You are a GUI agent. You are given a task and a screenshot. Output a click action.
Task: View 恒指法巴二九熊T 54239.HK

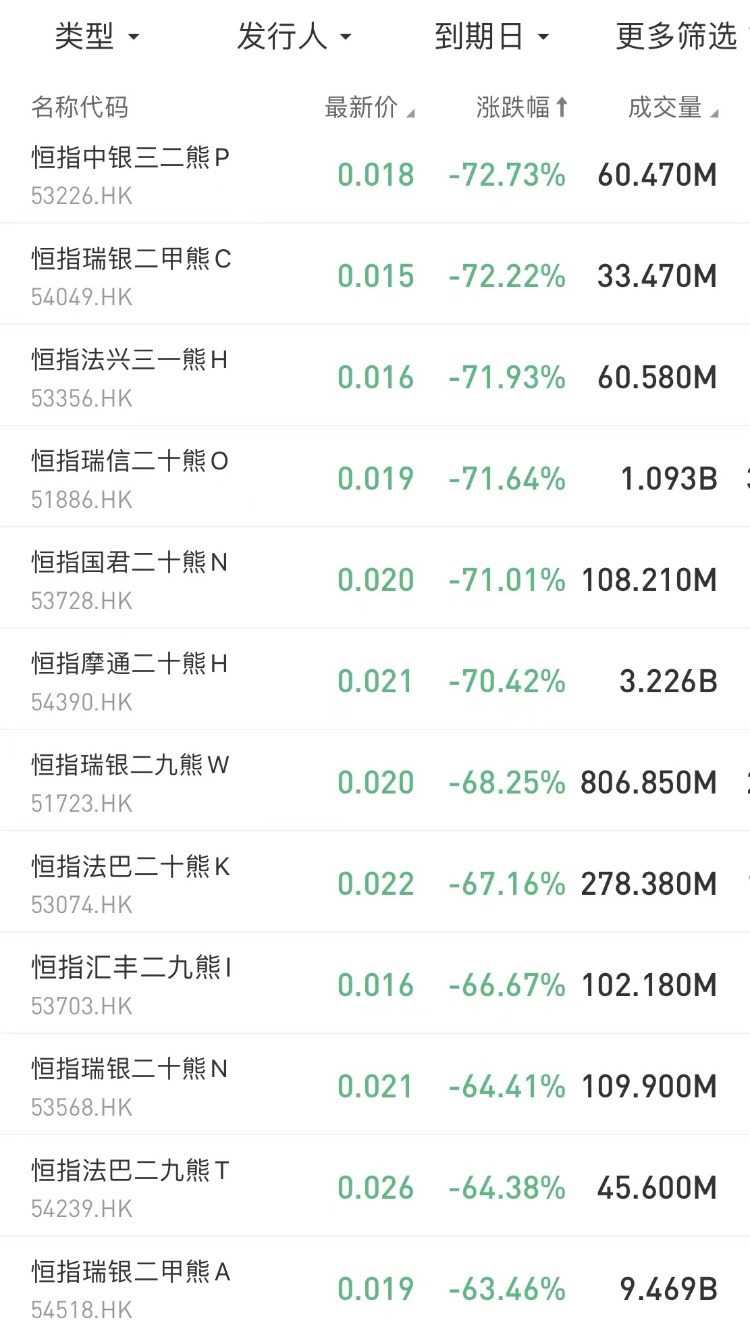click(x=130, y=1186)
